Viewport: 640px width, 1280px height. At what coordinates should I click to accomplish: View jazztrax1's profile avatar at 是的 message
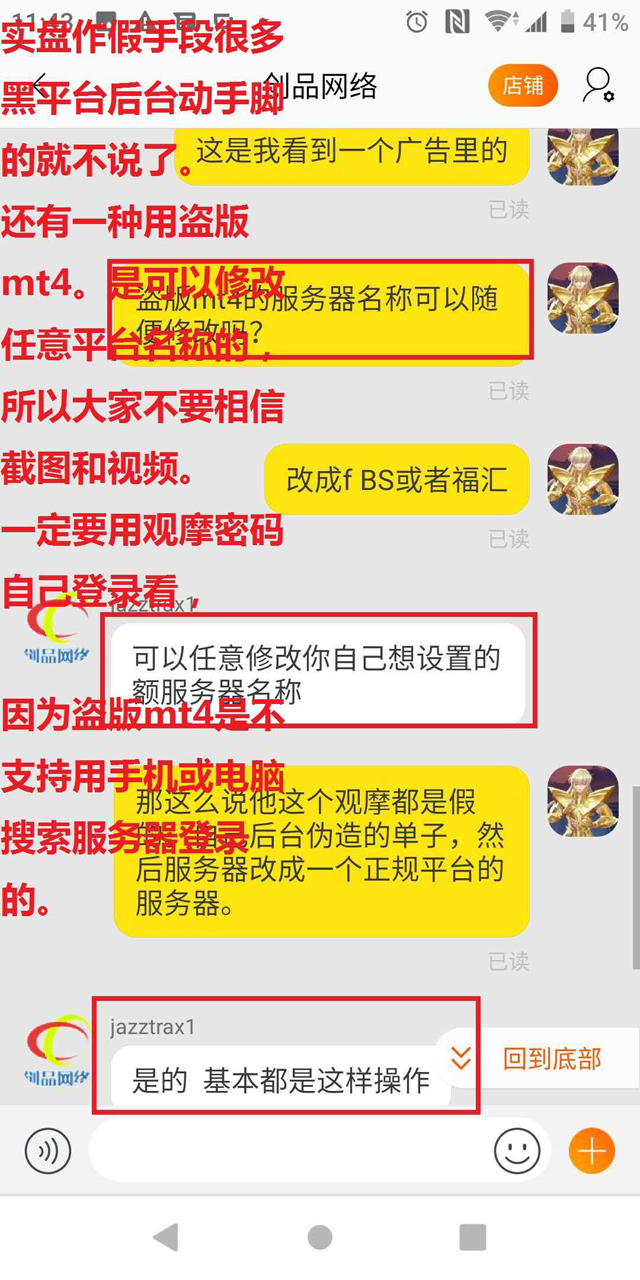point(57,1051)
